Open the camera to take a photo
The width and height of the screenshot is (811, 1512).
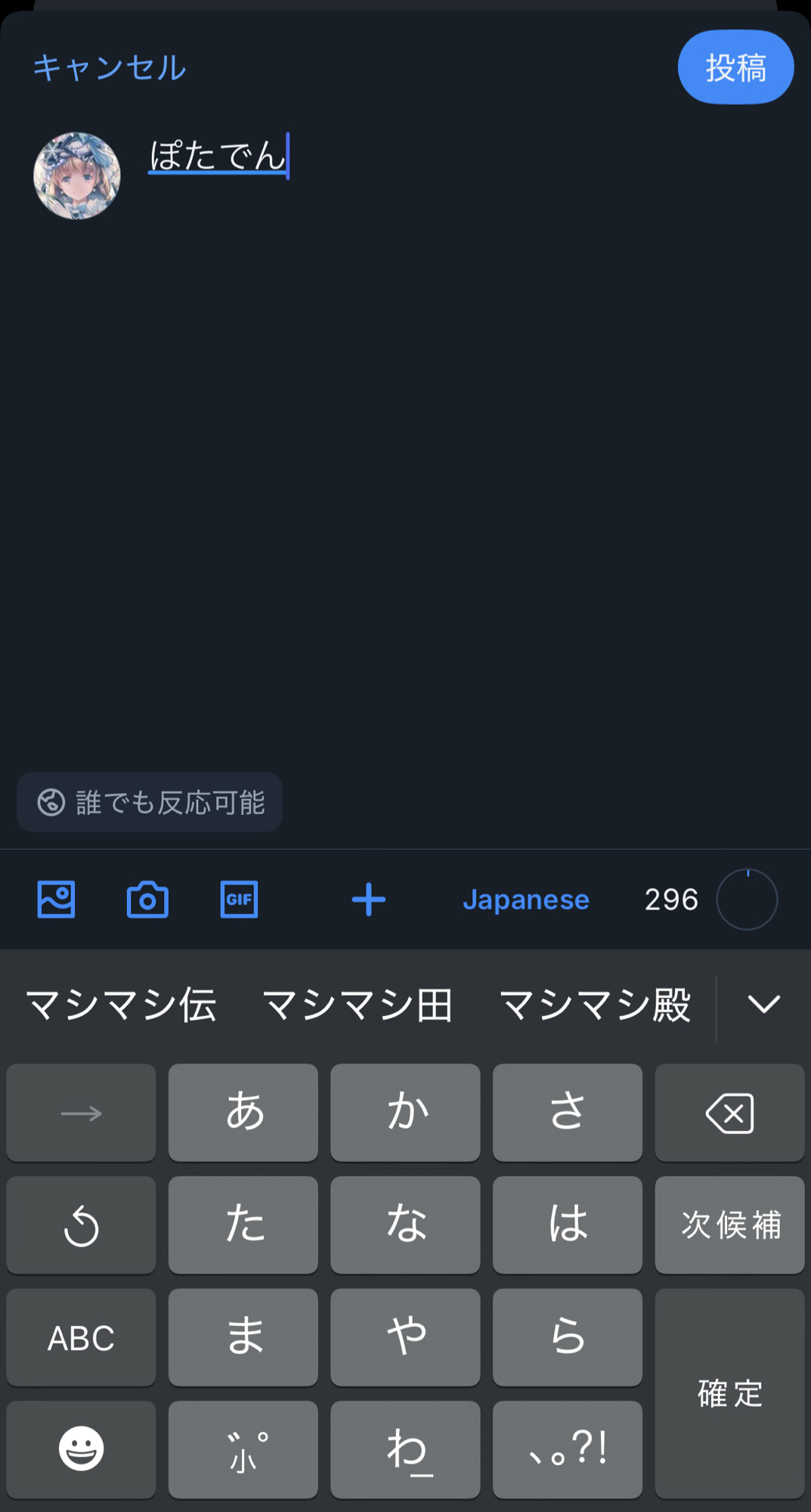[x=147, y=900]
